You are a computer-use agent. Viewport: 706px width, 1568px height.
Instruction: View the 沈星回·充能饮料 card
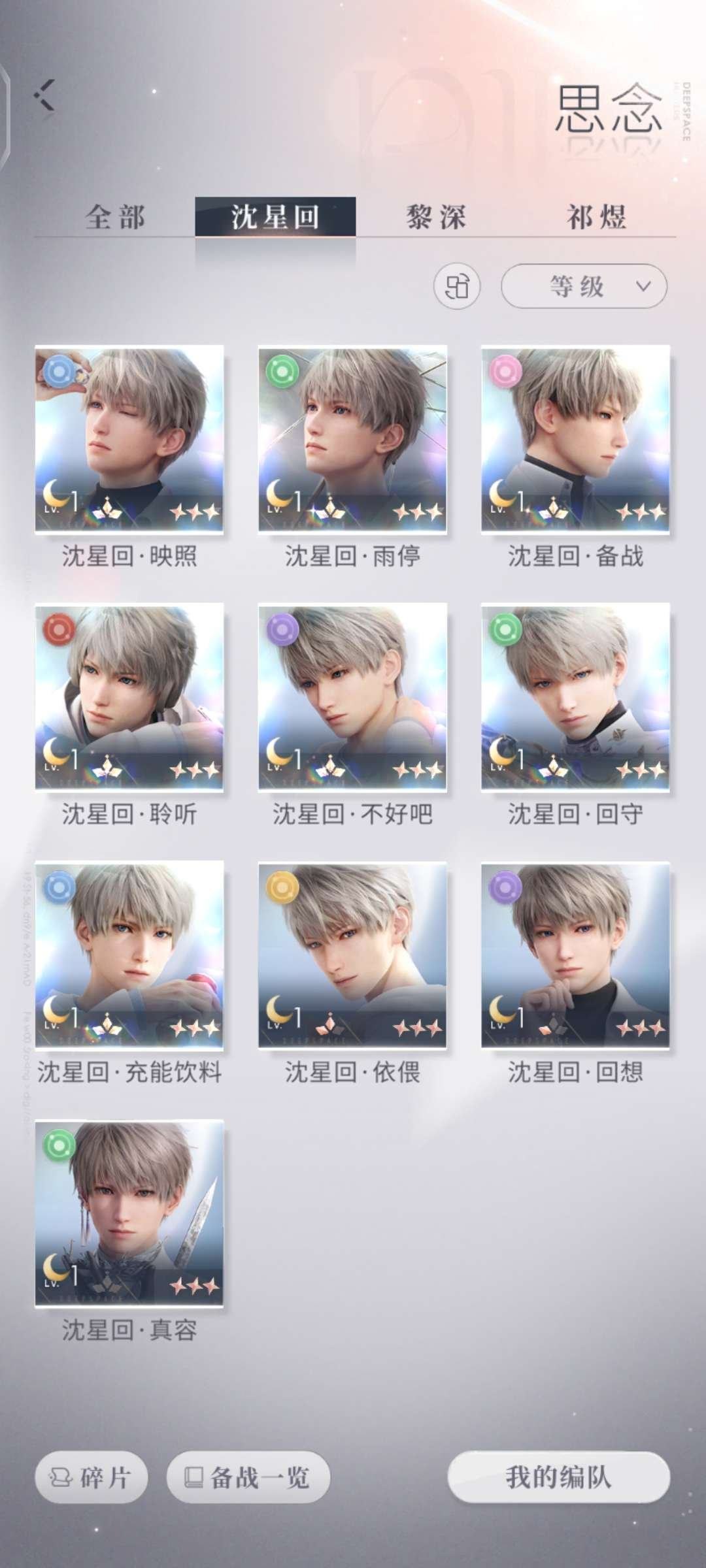click(129, 955)
